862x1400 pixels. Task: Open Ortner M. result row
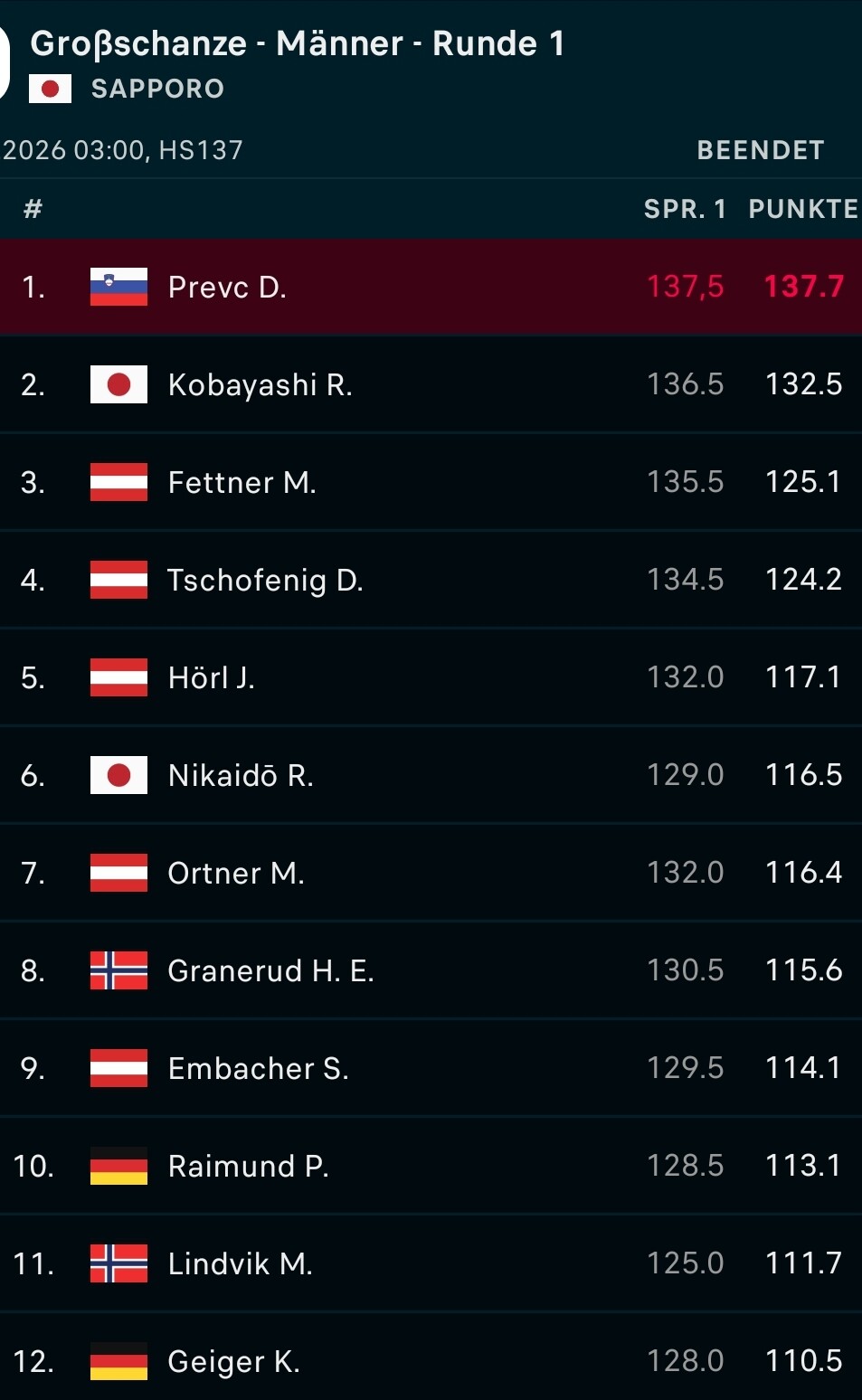pos(431,873)
